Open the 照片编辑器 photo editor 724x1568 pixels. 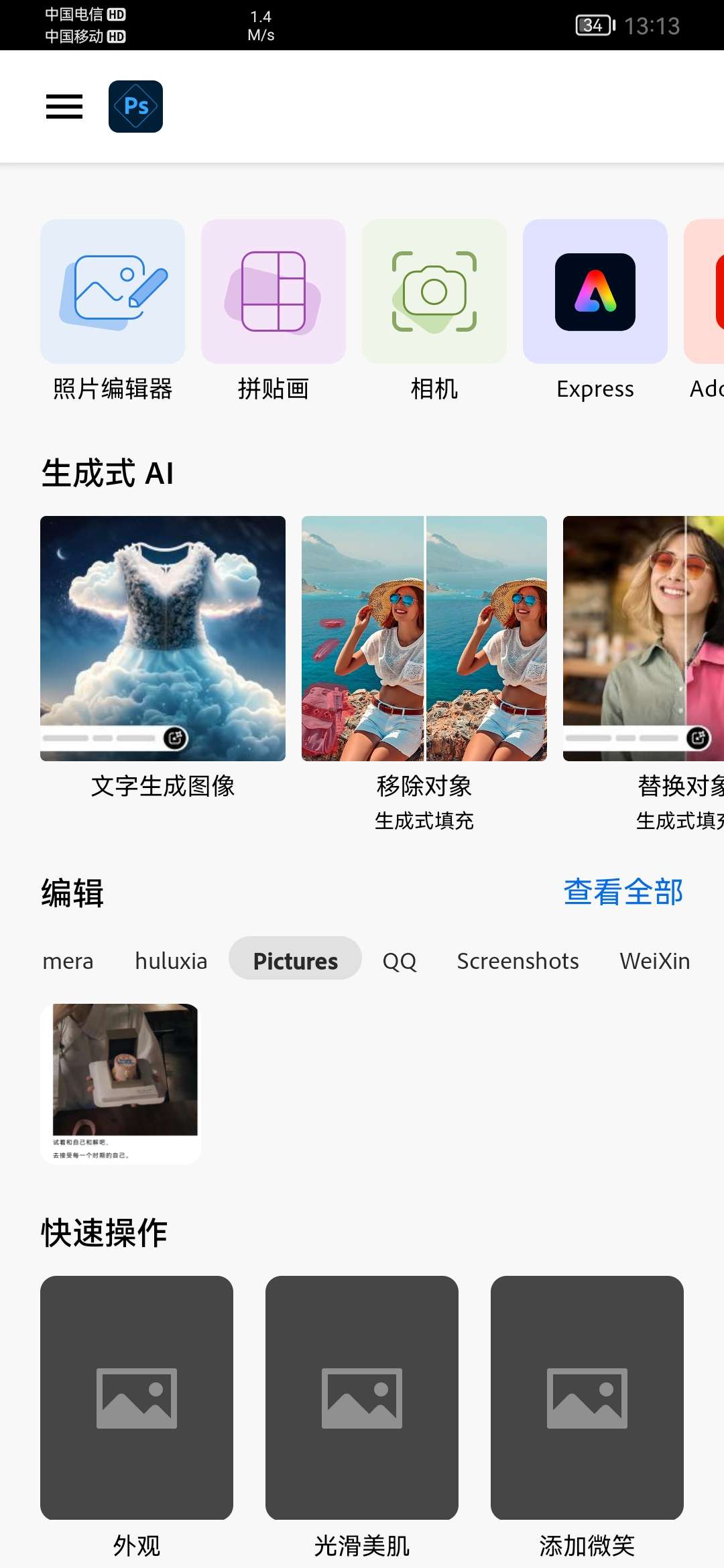pos(113,292)
